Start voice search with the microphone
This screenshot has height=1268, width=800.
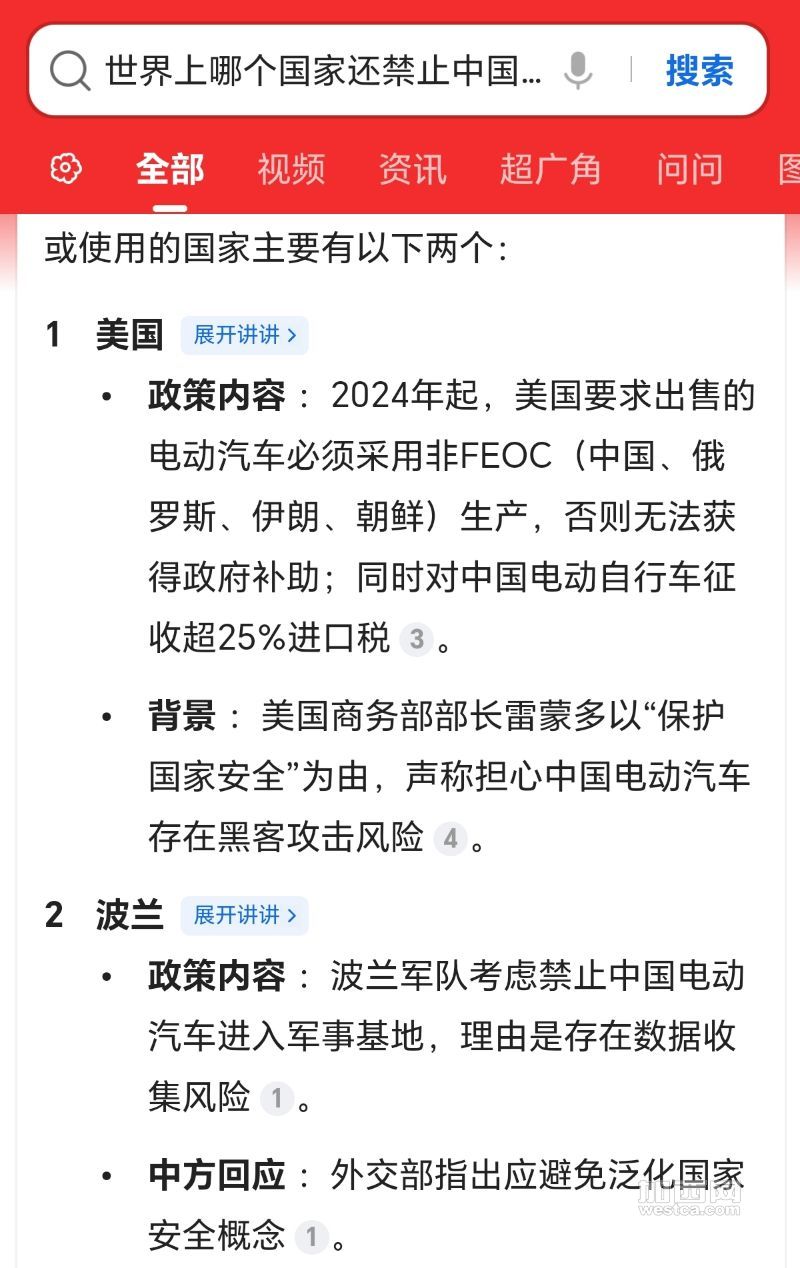(577, 71)
